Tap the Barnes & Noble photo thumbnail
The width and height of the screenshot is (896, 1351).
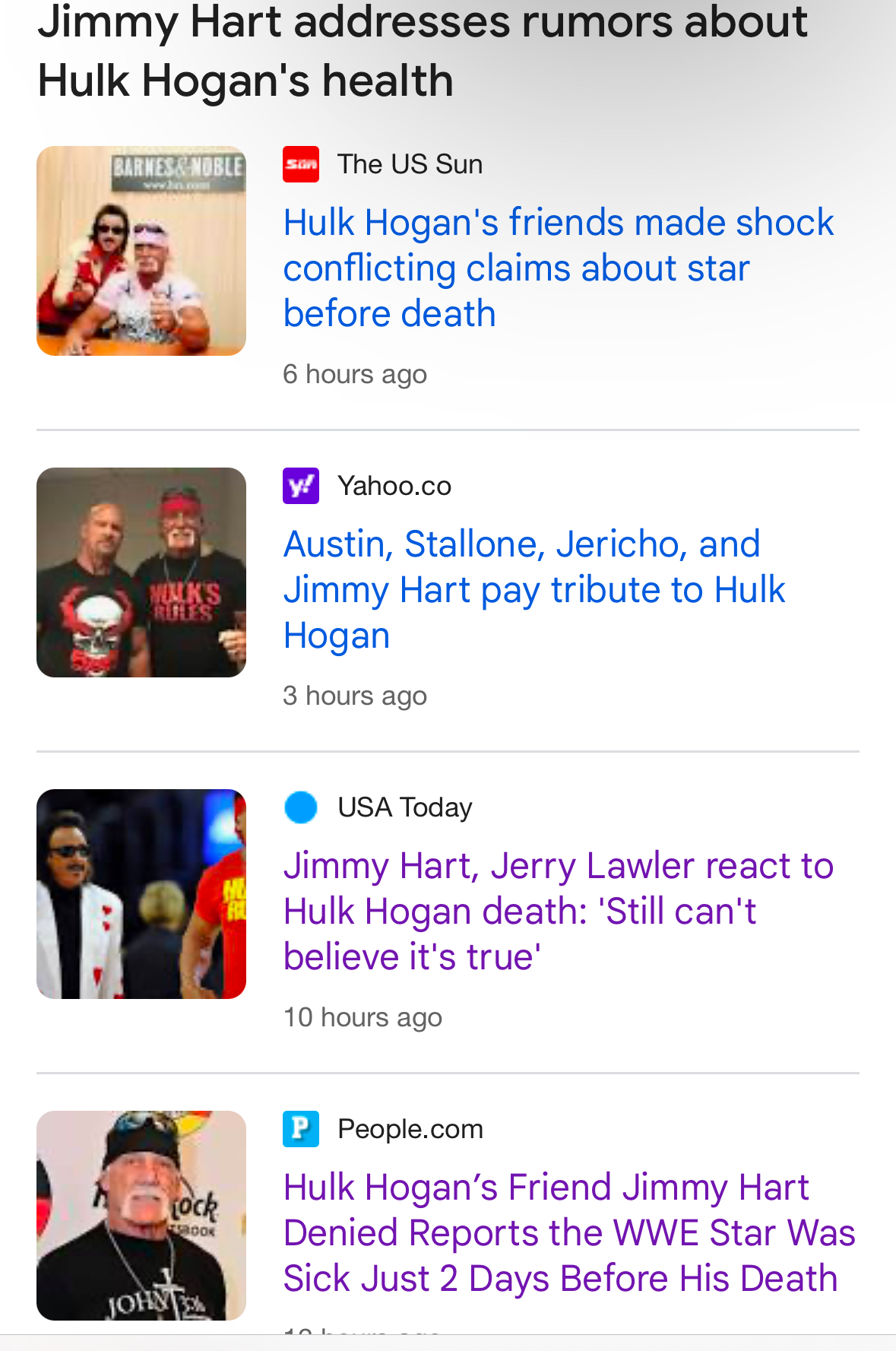pyautogui.click(x=141, y=251)
